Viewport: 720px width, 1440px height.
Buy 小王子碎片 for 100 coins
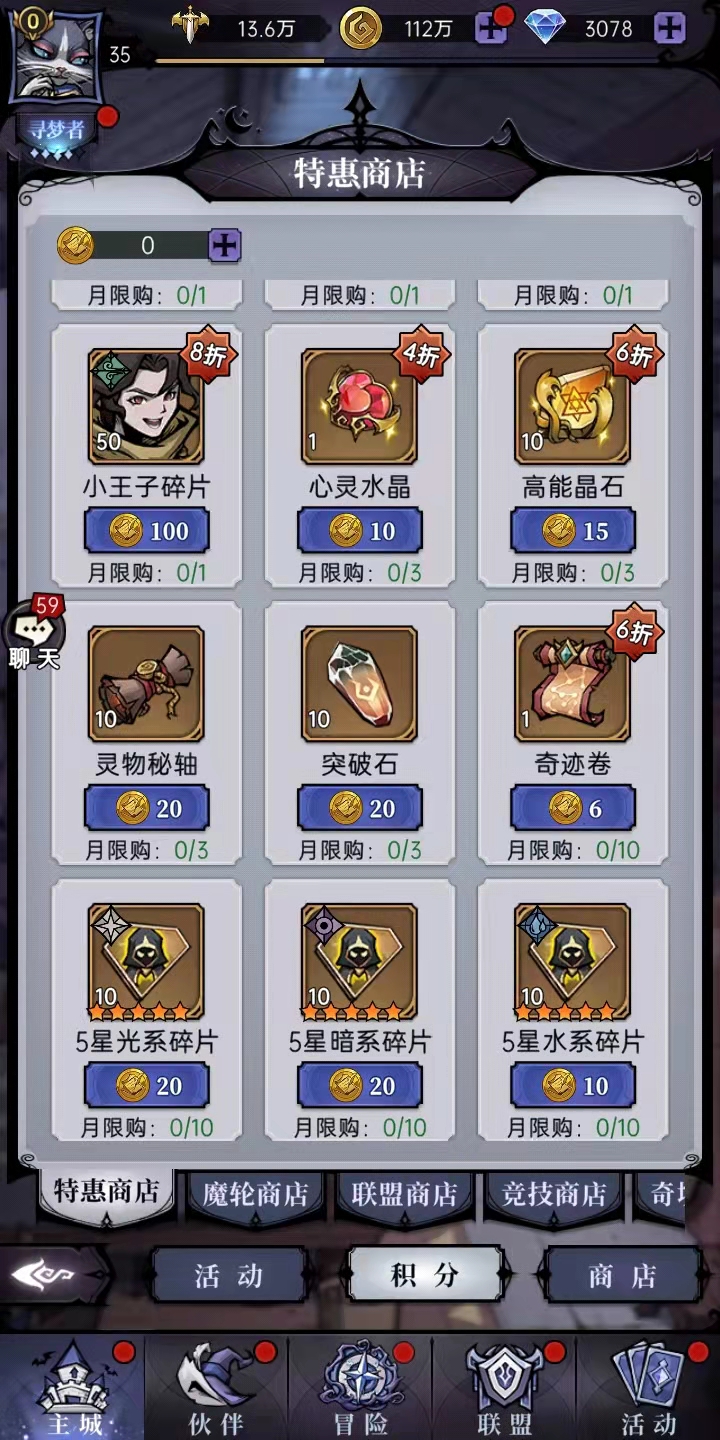(x=146, y=531)
